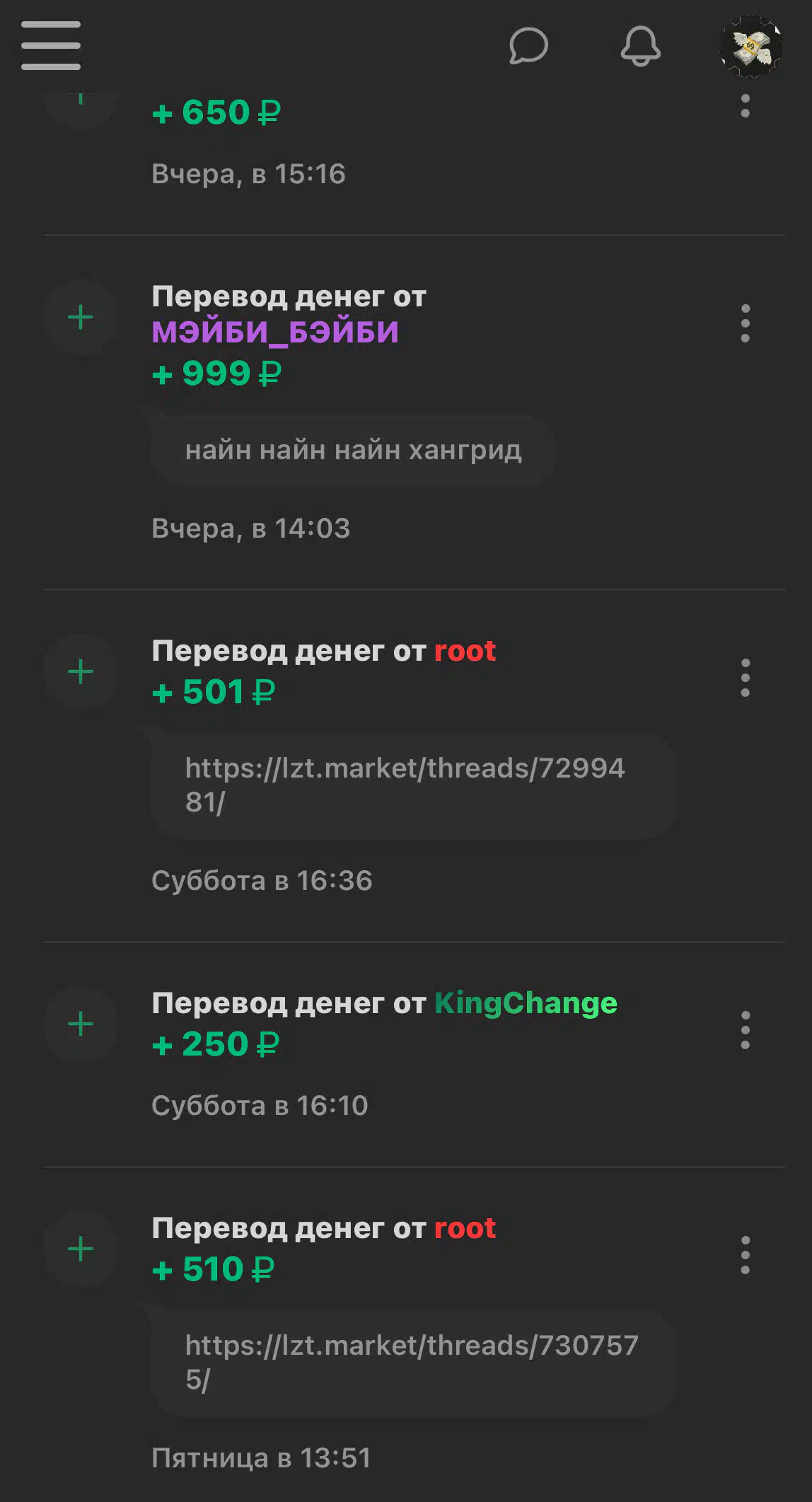Tap the profile avatar in the header
812x1502 pixels.
click(751, 47)
